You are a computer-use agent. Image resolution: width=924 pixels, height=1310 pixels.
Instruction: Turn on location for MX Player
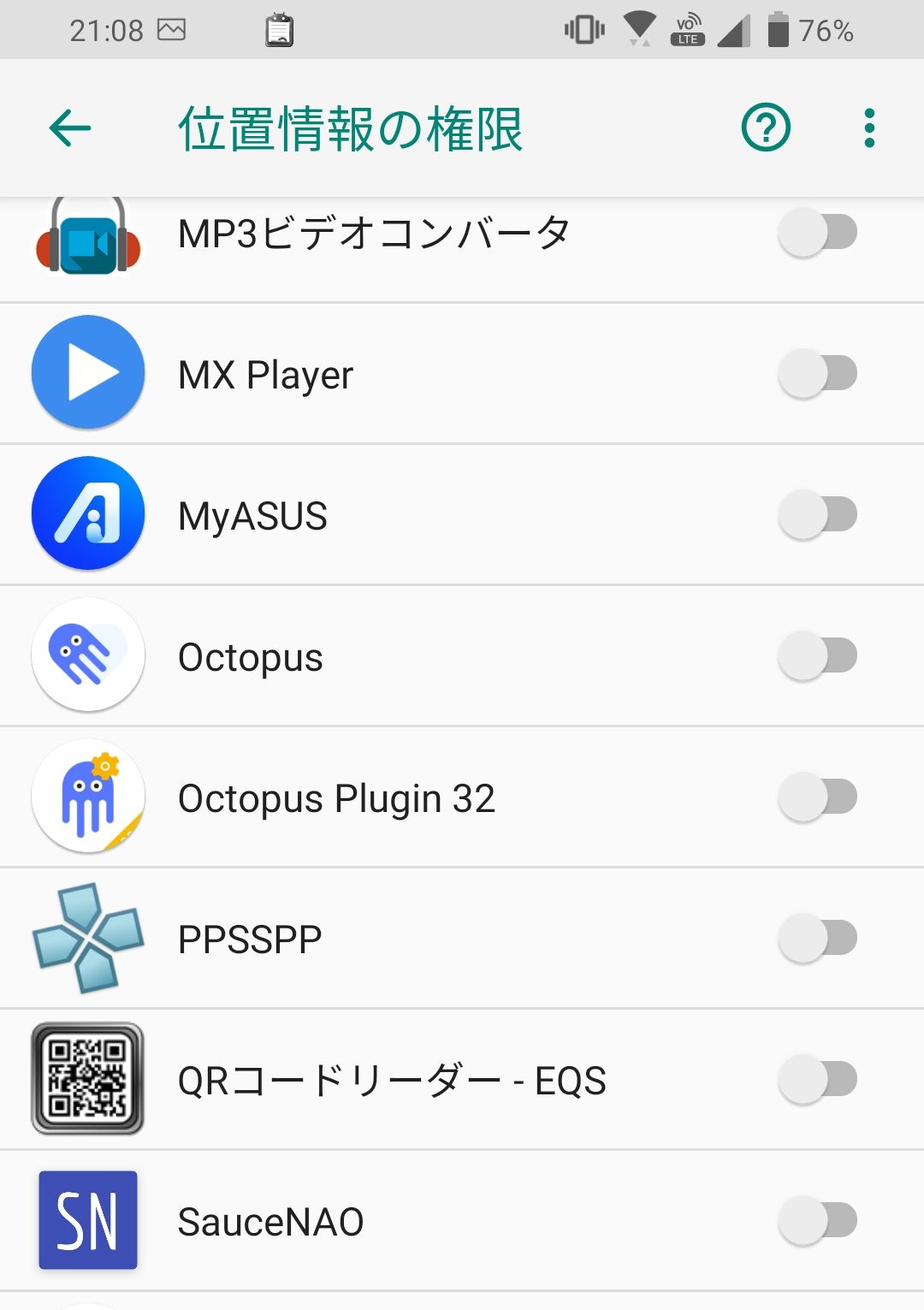pyautogui.click(x=818, y=374)
